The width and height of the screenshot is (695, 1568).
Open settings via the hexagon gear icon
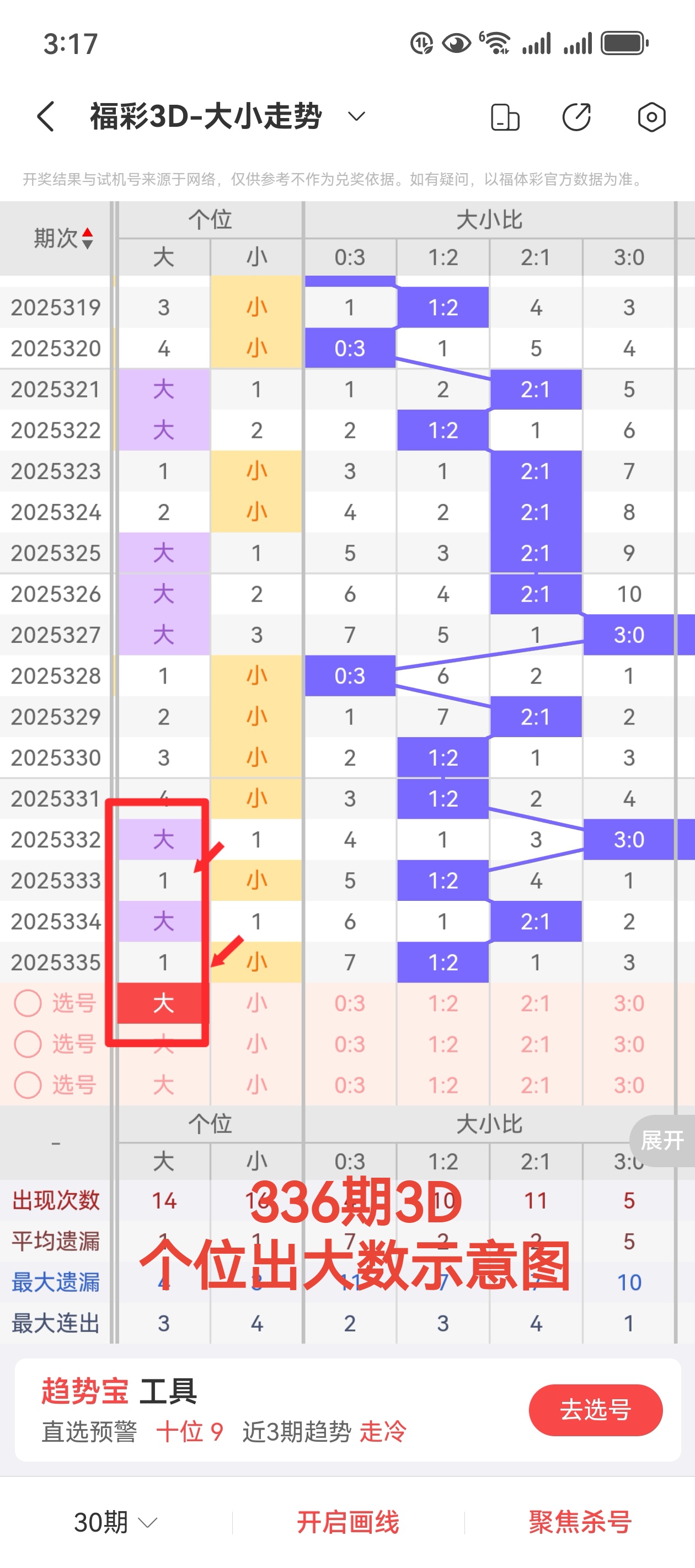[650, 116]
